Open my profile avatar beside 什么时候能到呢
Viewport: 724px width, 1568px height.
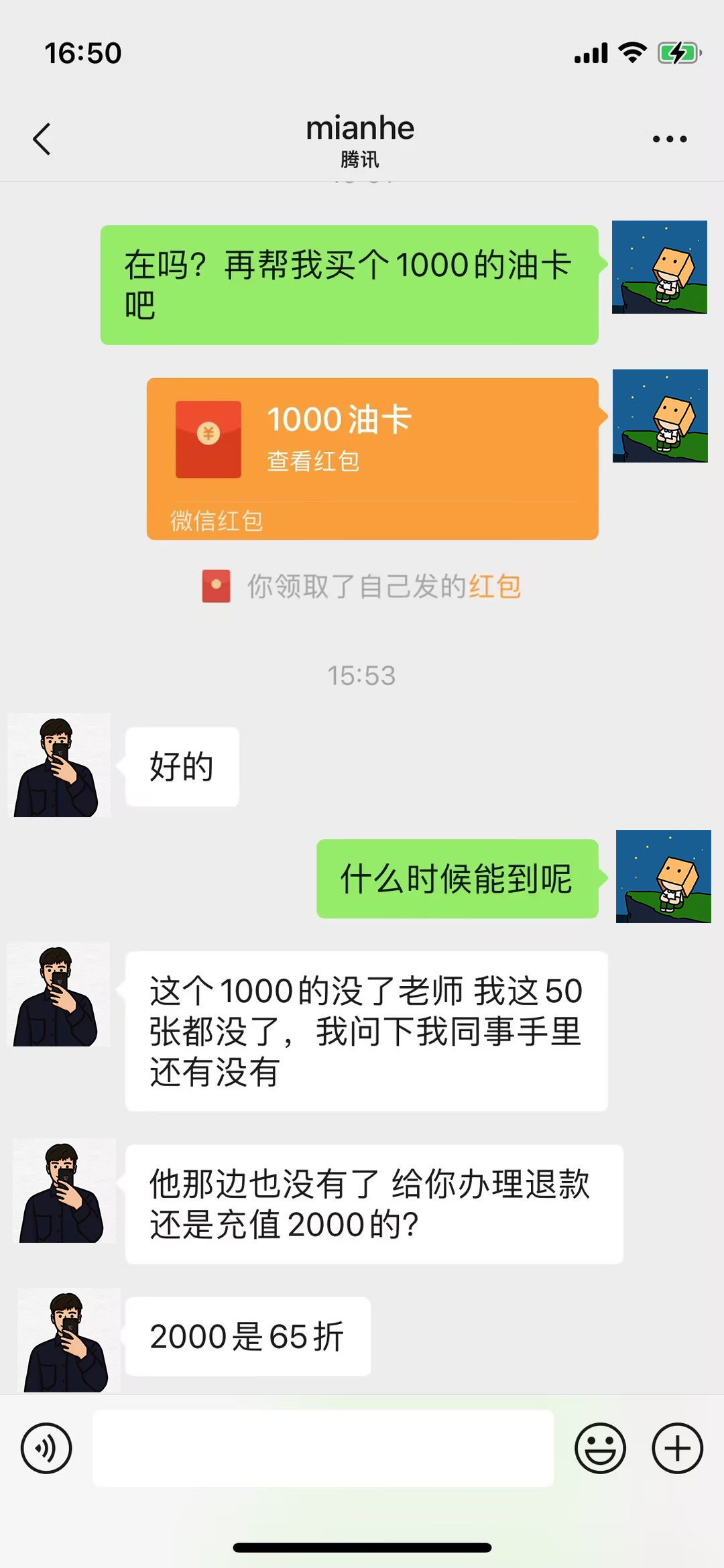[663, 876]
